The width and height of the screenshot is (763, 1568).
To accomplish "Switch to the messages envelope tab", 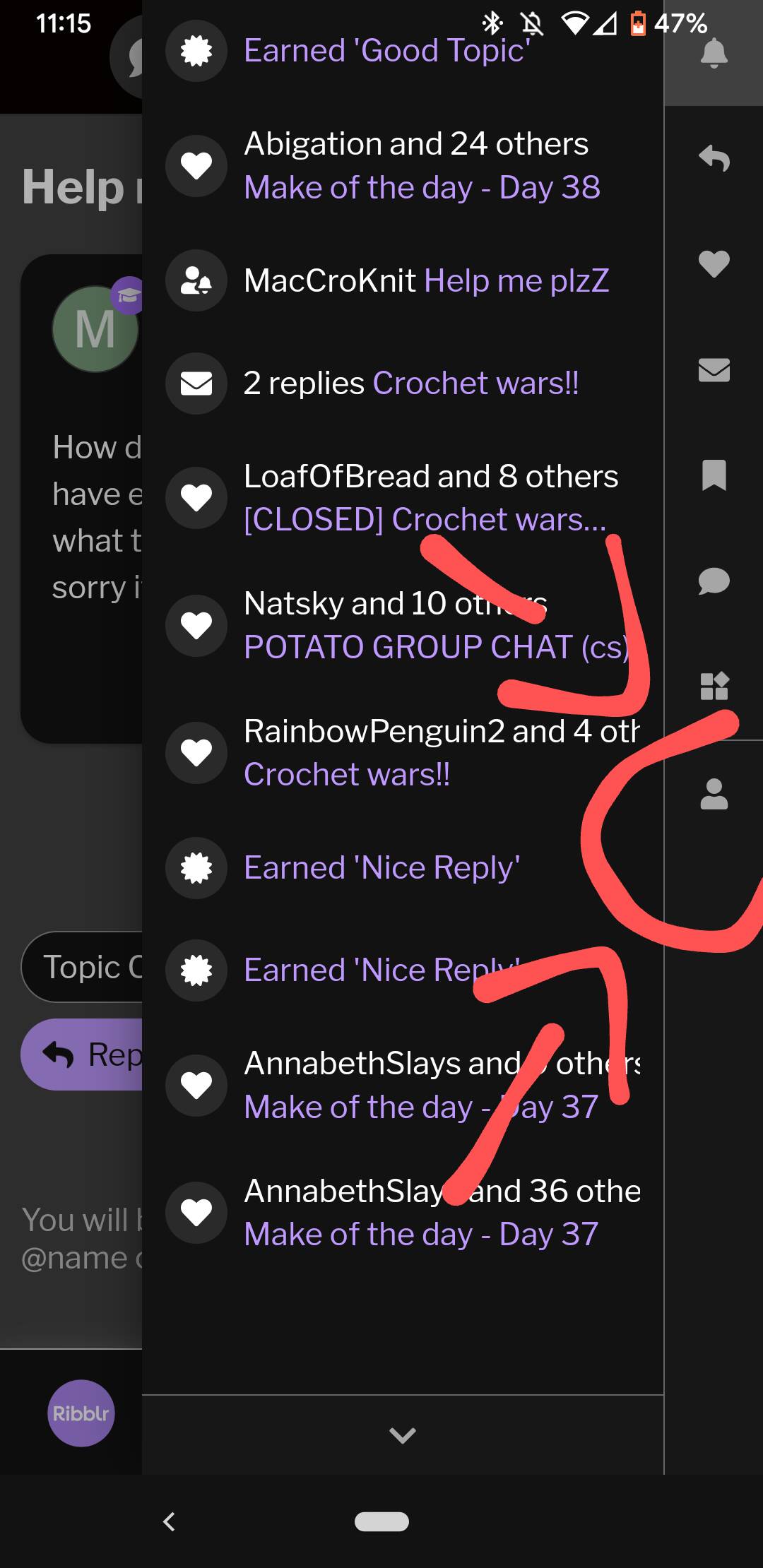I will point(714,369).
